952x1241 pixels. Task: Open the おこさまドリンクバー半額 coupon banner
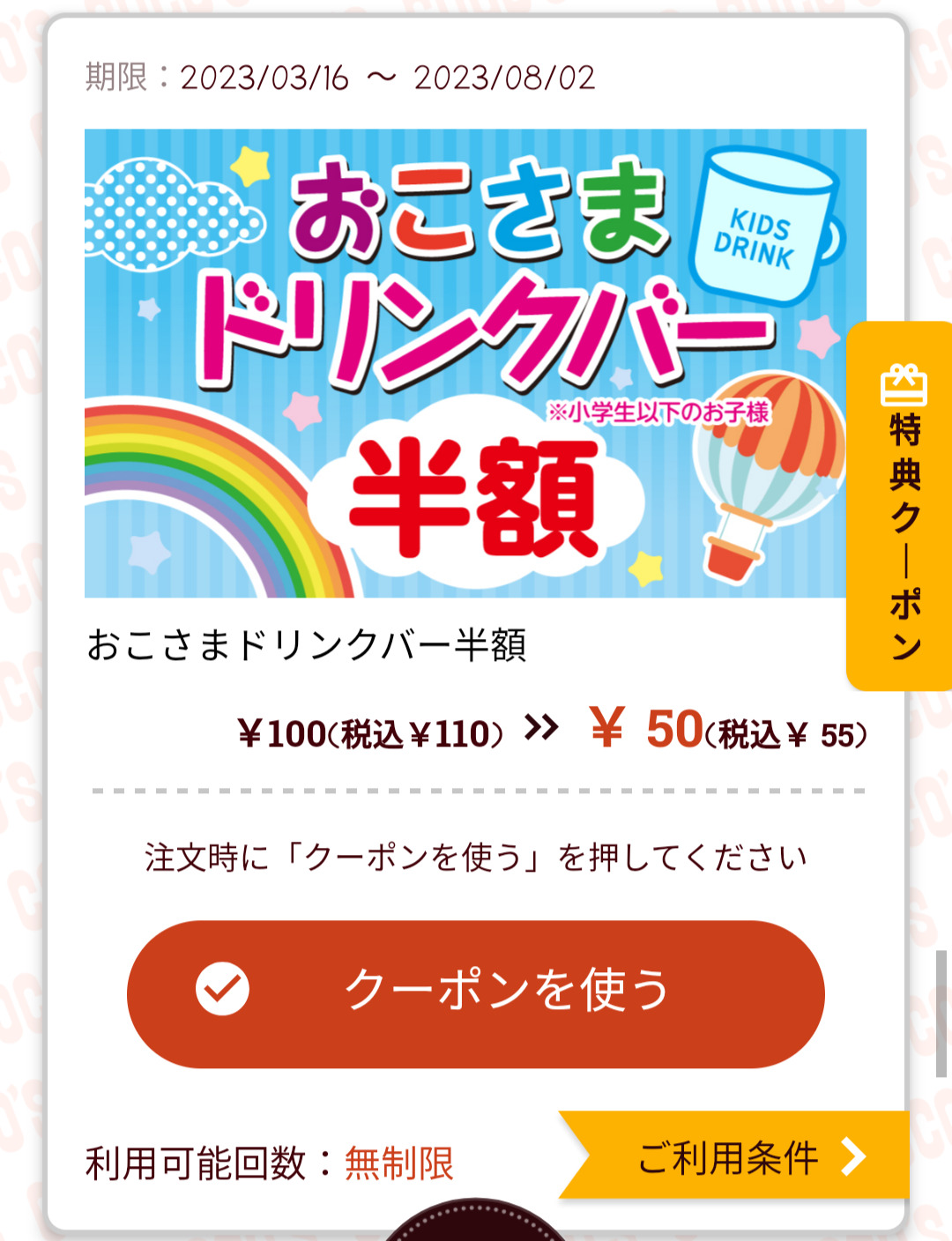tap(474, 363)
